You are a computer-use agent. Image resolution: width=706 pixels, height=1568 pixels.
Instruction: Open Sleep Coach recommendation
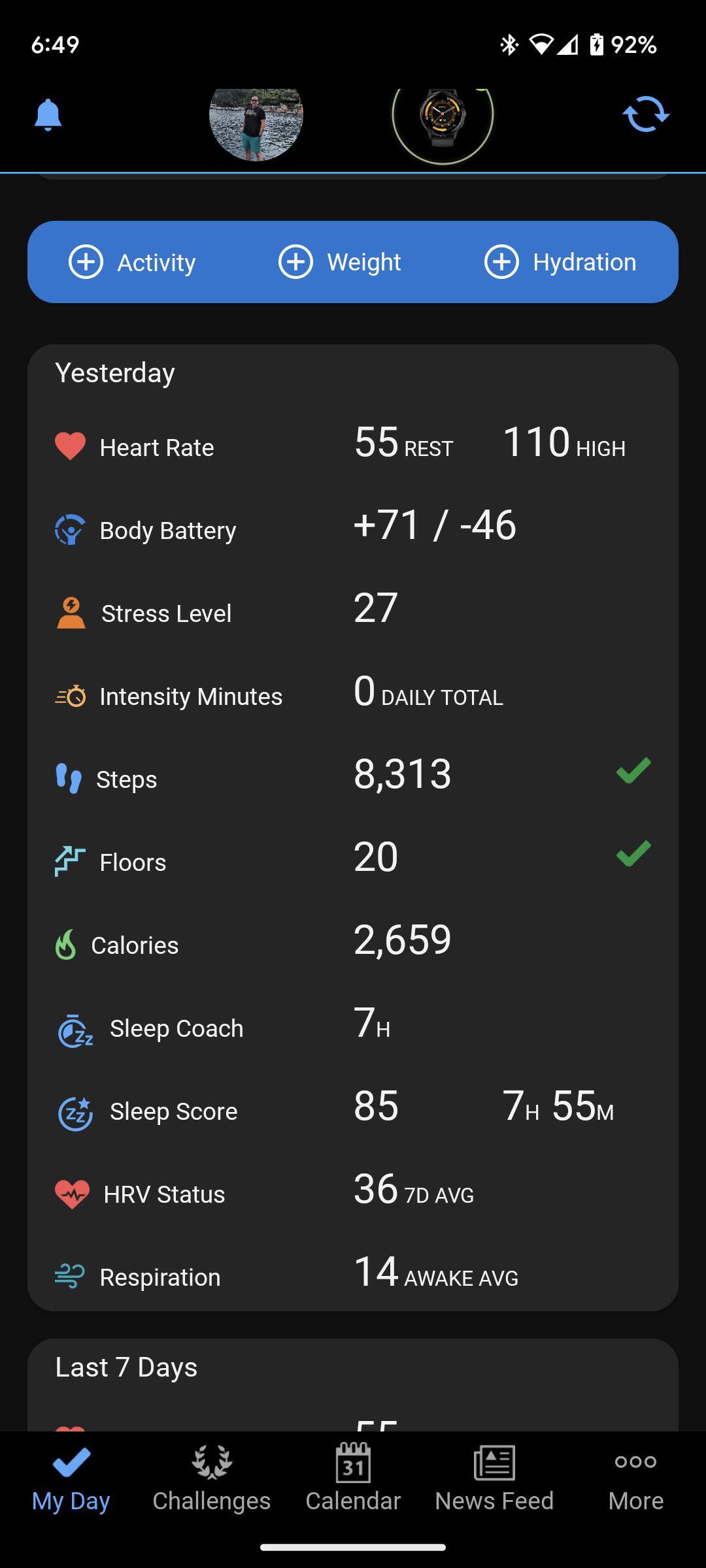353,1027
